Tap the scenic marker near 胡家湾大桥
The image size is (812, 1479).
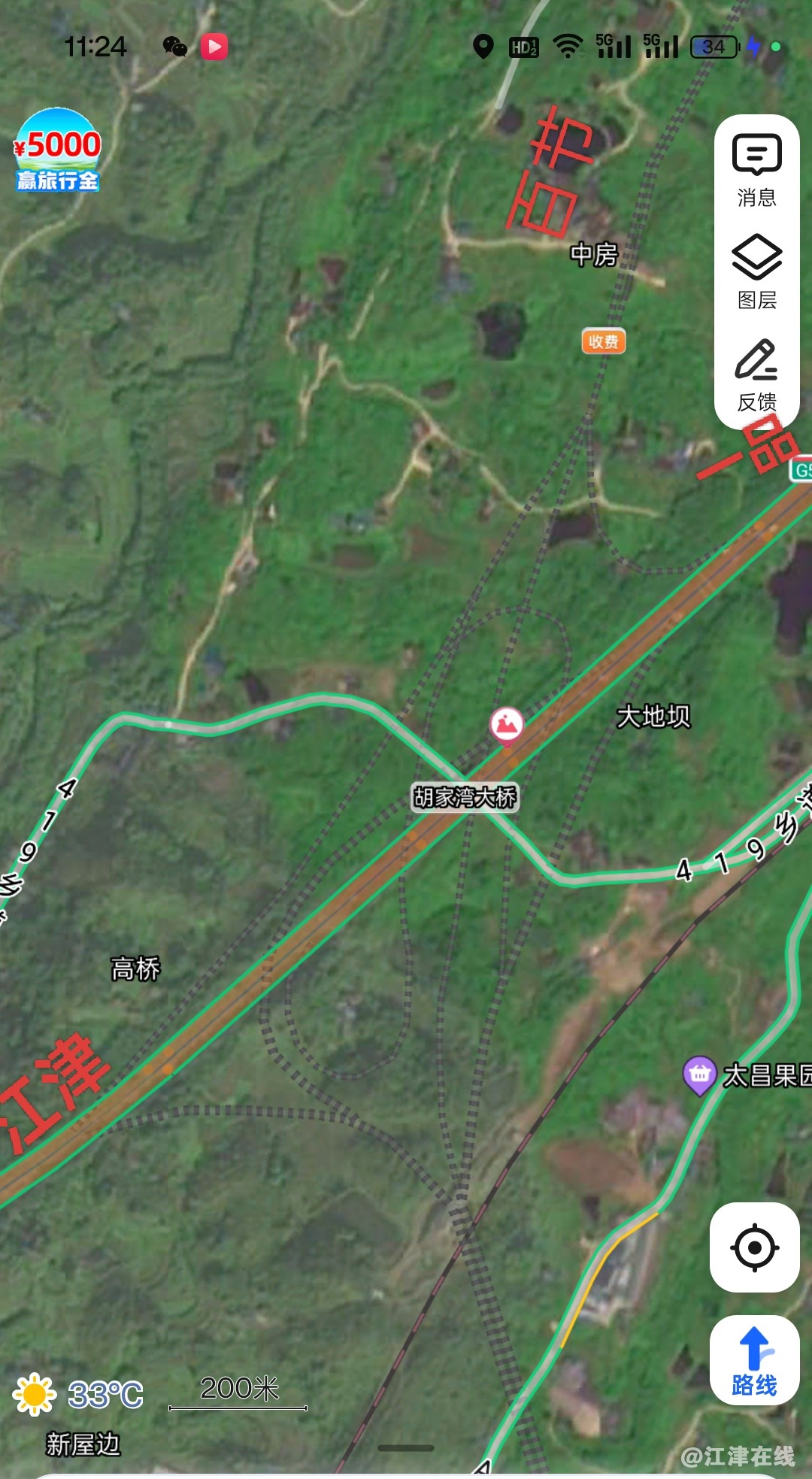[507, 725]
